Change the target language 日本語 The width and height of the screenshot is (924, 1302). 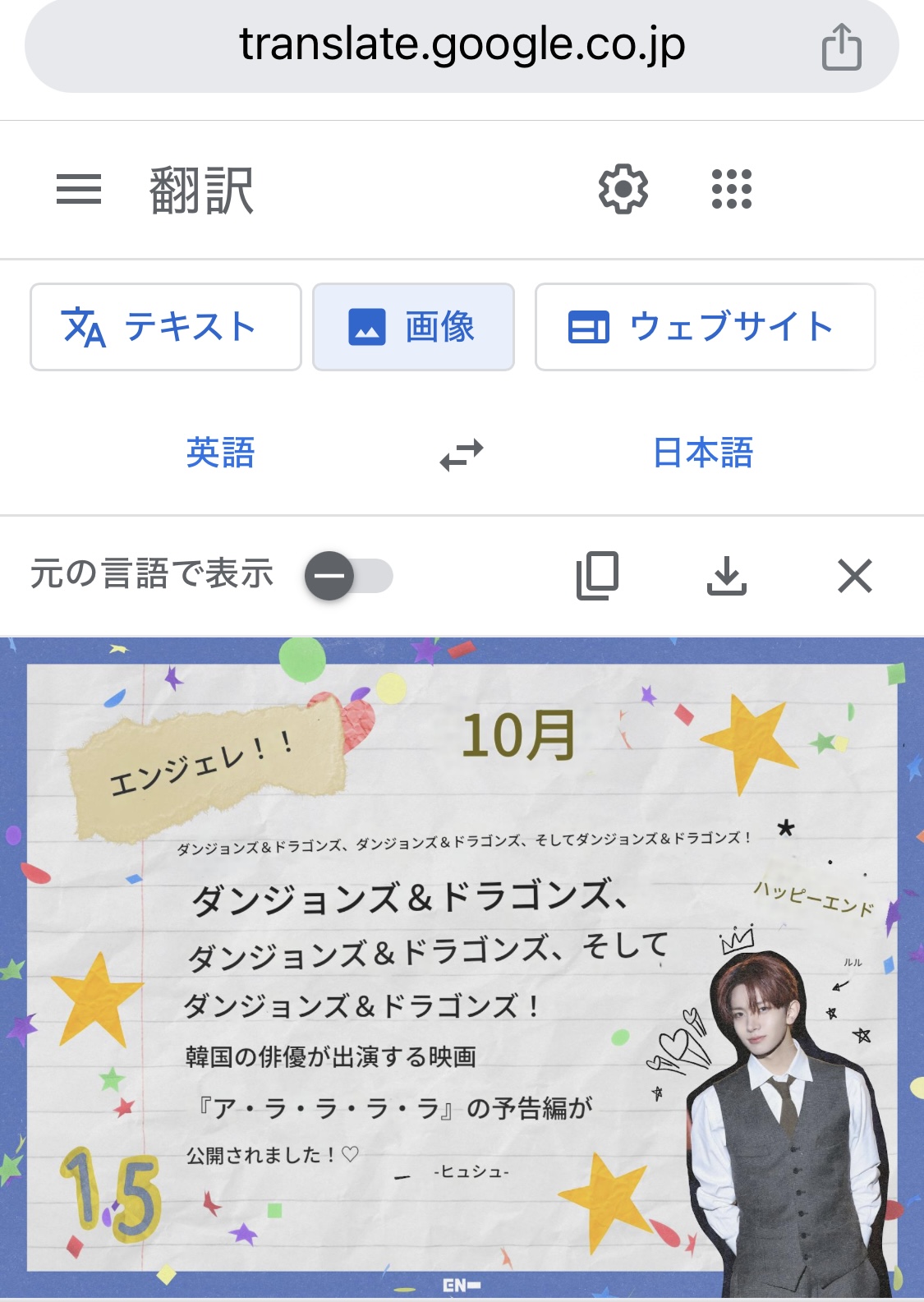click(702, 453)
